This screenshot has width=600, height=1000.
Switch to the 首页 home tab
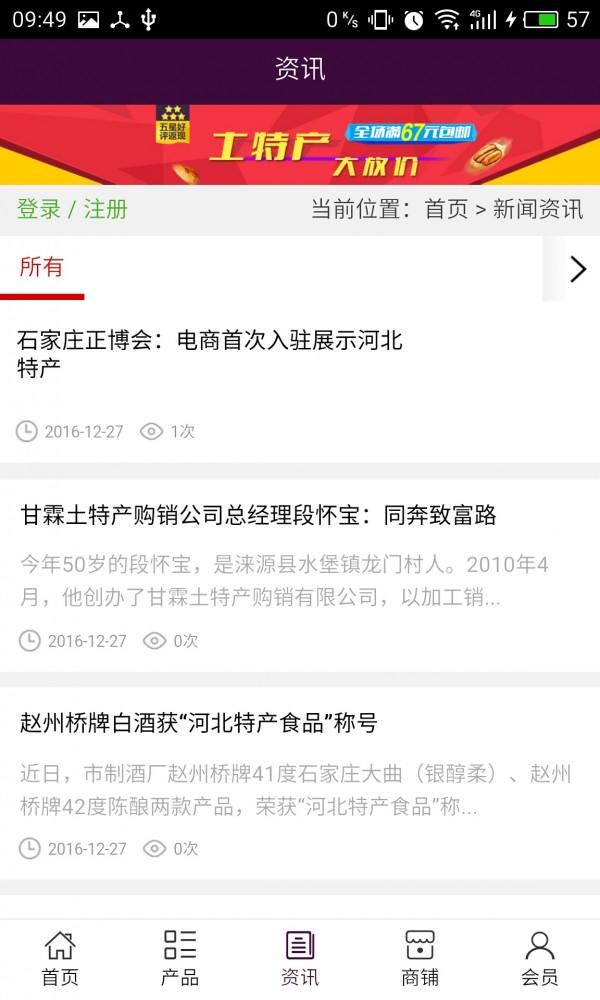pos(60,958)
